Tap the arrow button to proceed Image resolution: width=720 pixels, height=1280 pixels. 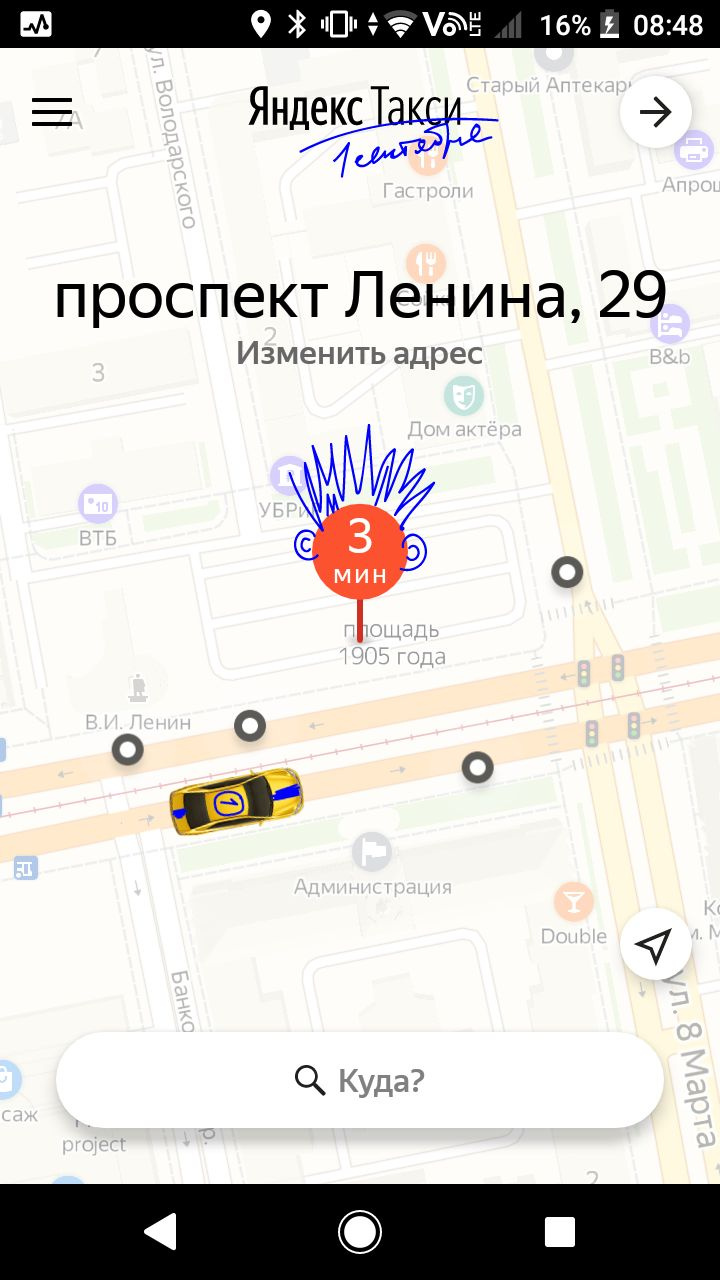(655, 112)
